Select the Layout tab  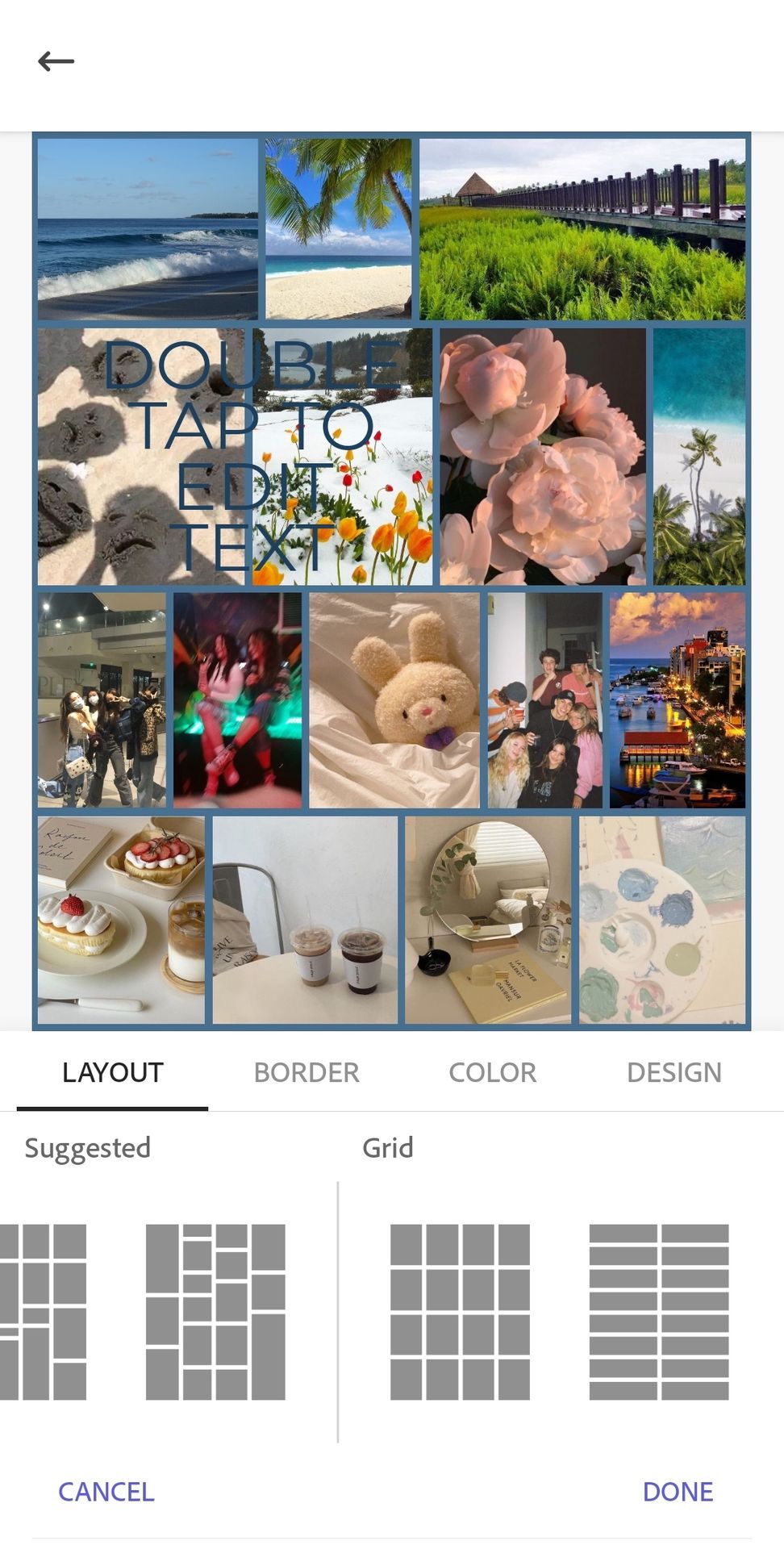click(113, 1072)
